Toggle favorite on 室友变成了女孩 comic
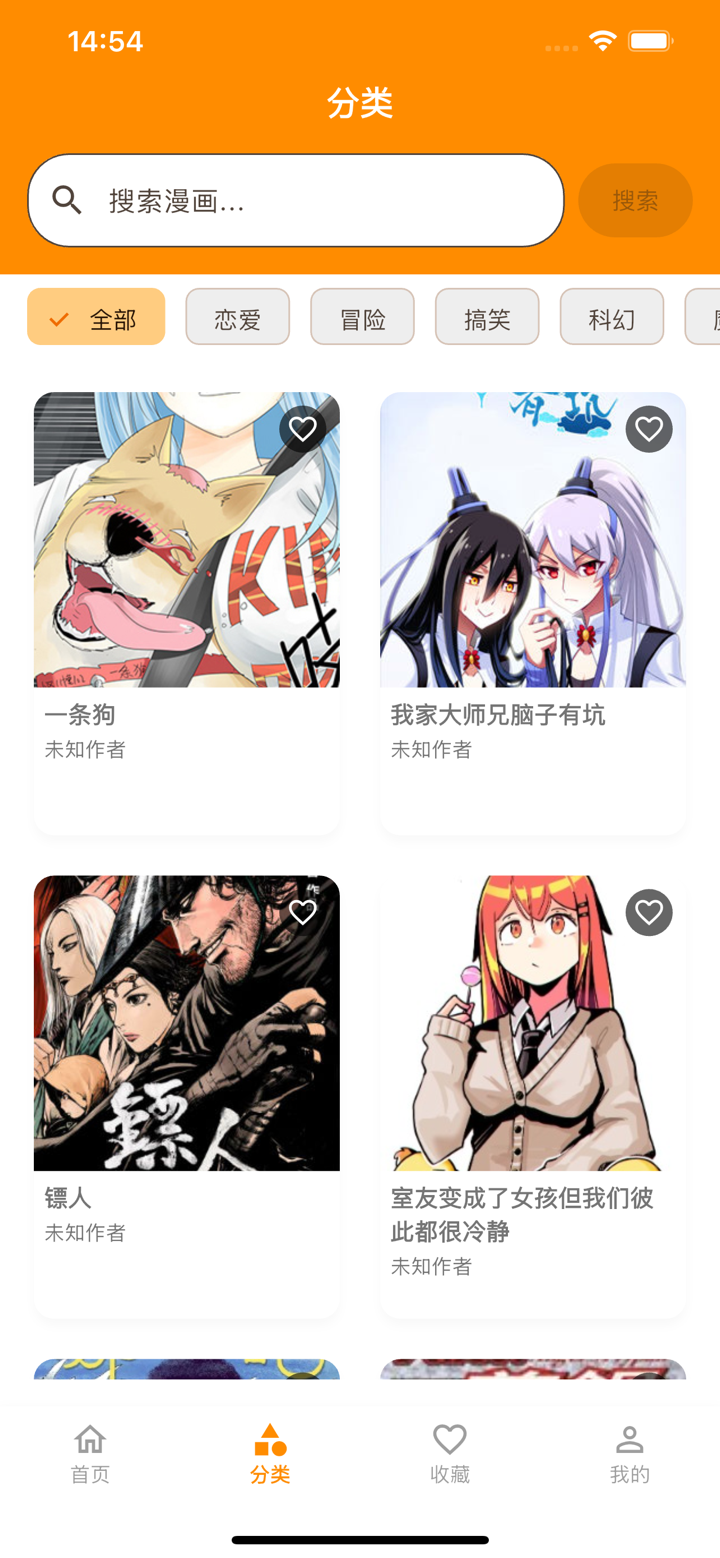Image resolution: width=720 pixels, height=1558 pixels. point(649,912)
